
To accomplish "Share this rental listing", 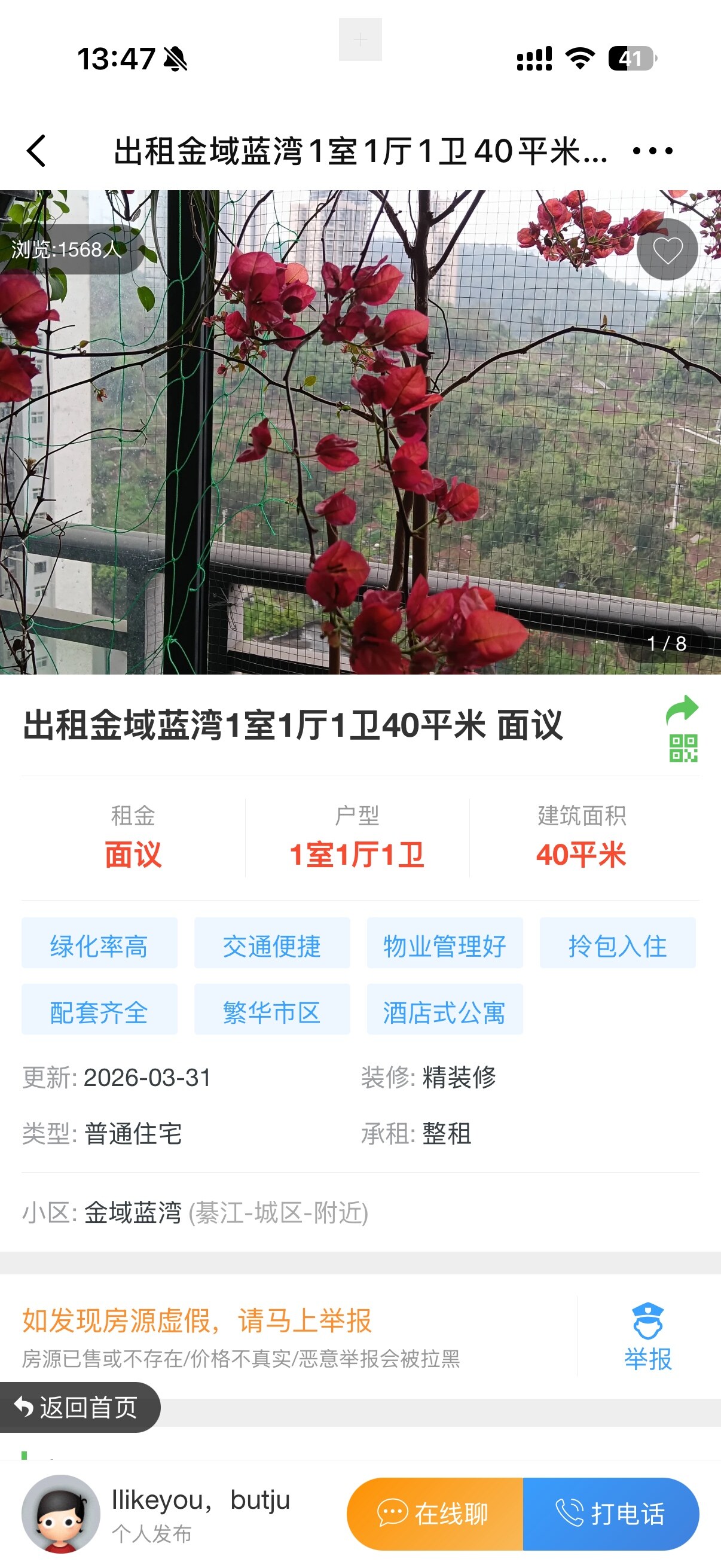I will (682, 710).
